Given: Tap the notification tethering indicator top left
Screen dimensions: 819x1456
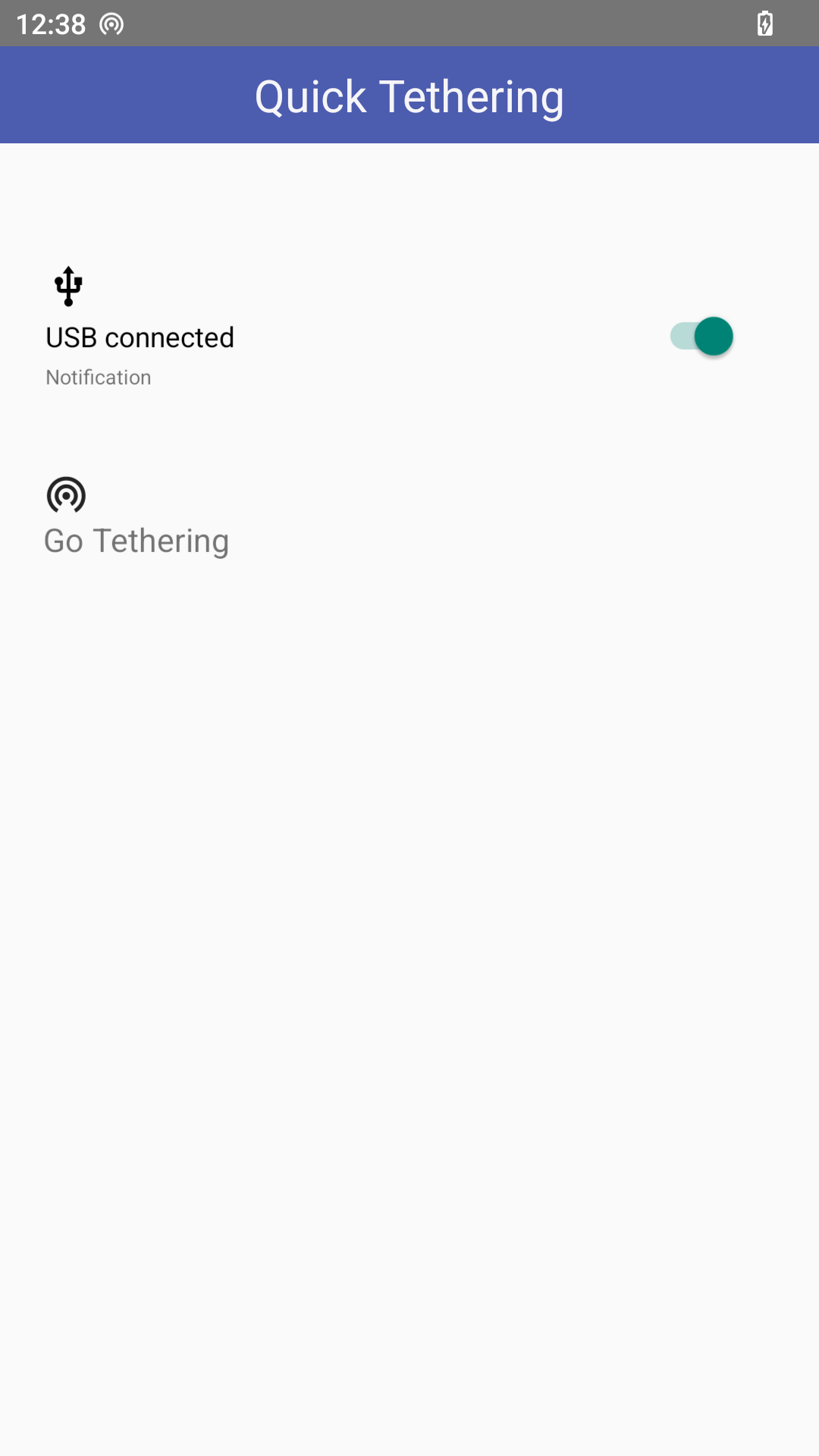Looking at the screenshot, I should click(112, 24).
